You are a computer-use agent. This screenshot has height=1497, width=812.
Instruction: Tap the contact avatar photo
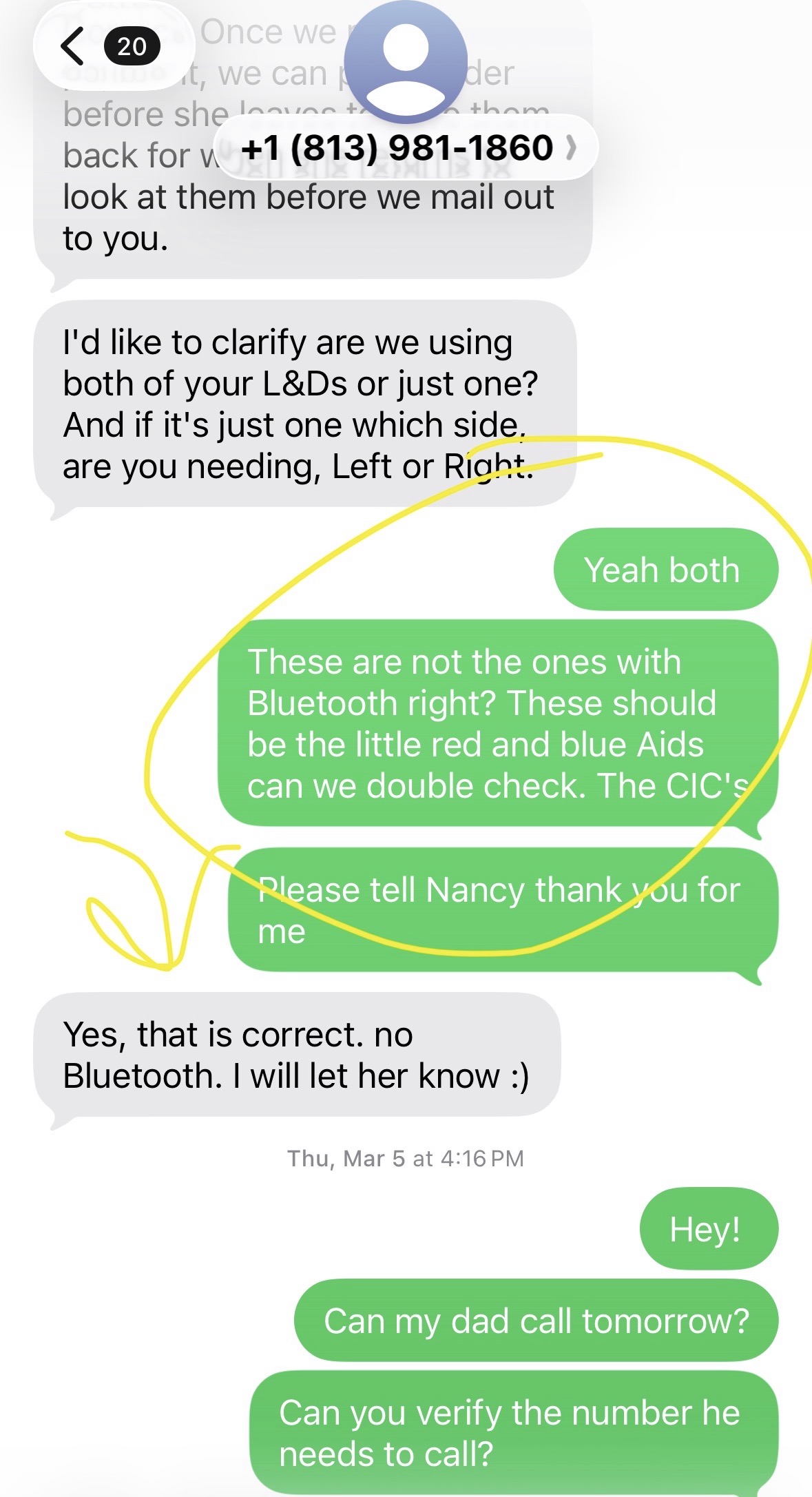[406, 60]
